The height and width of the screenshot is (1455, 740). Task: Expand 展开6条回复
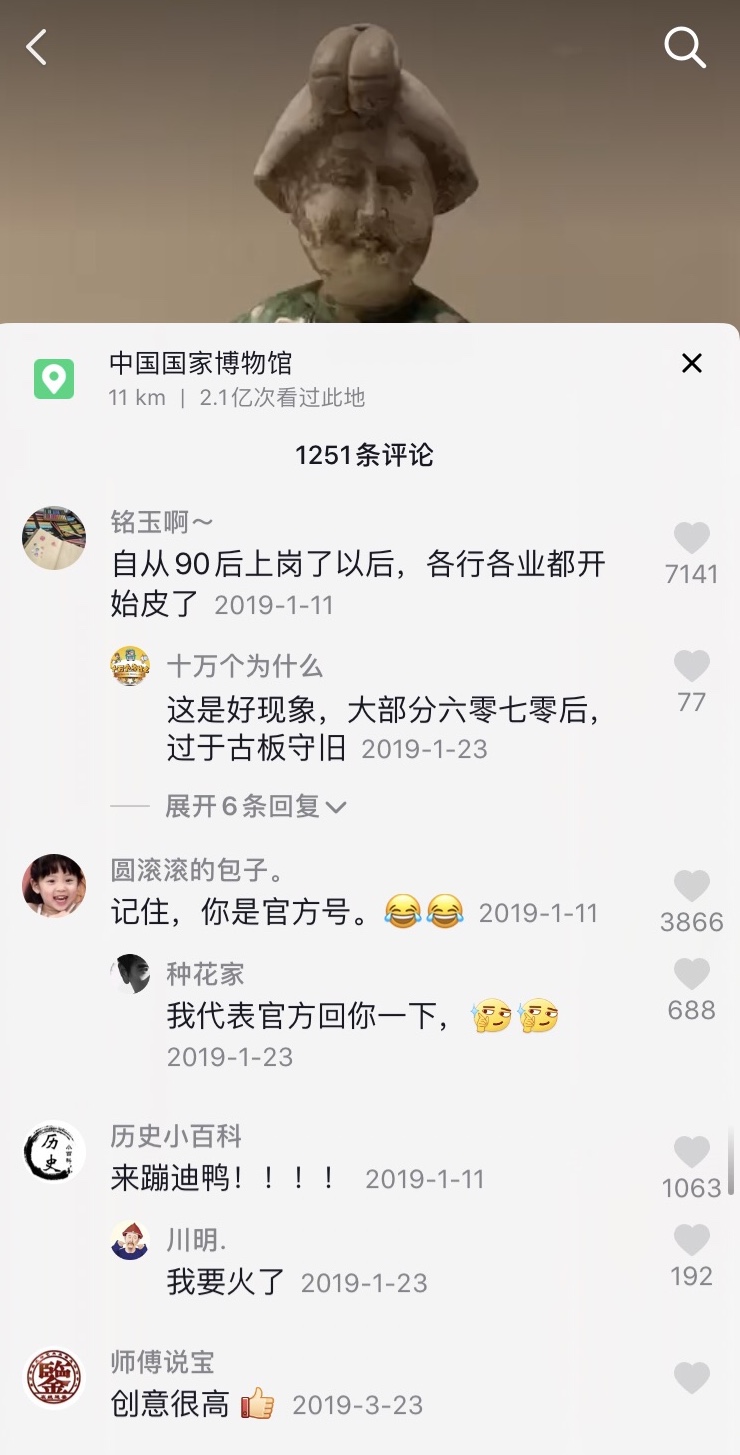(255, 806)
